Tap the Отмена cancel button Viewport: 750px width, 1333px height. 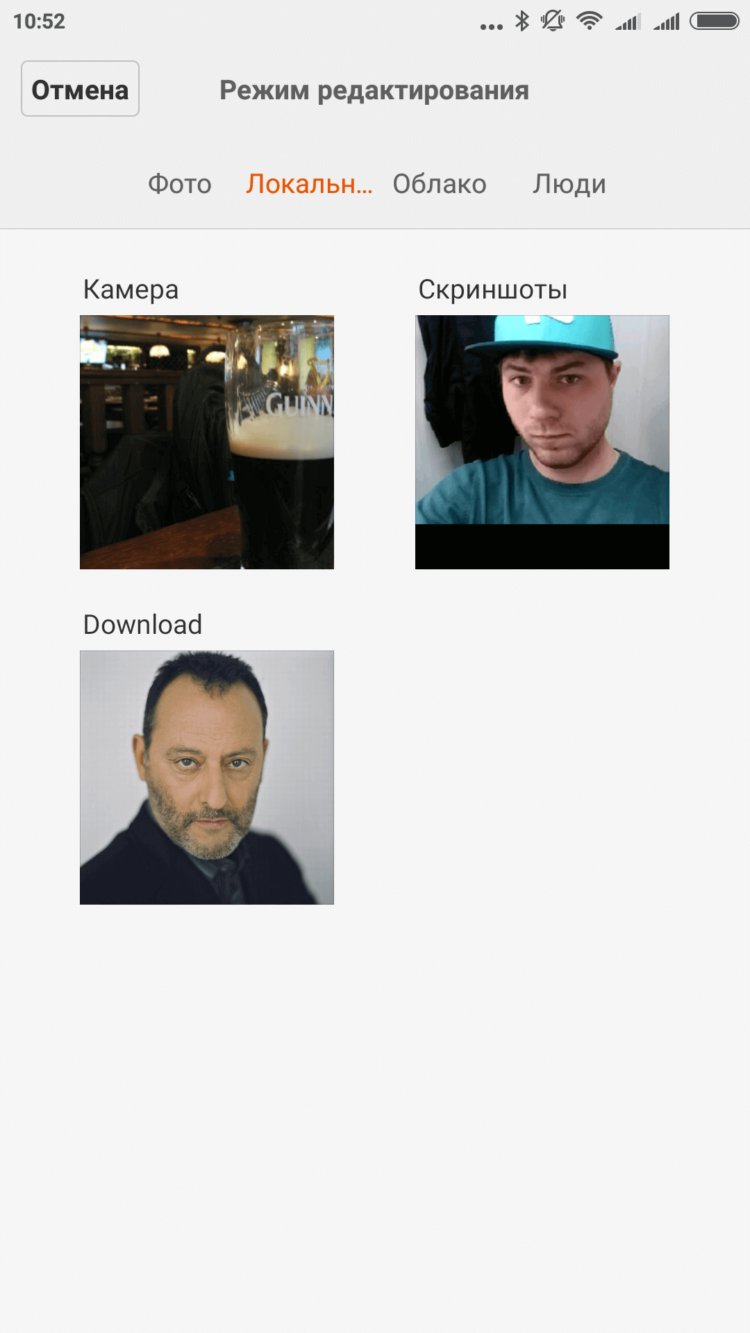80,89
